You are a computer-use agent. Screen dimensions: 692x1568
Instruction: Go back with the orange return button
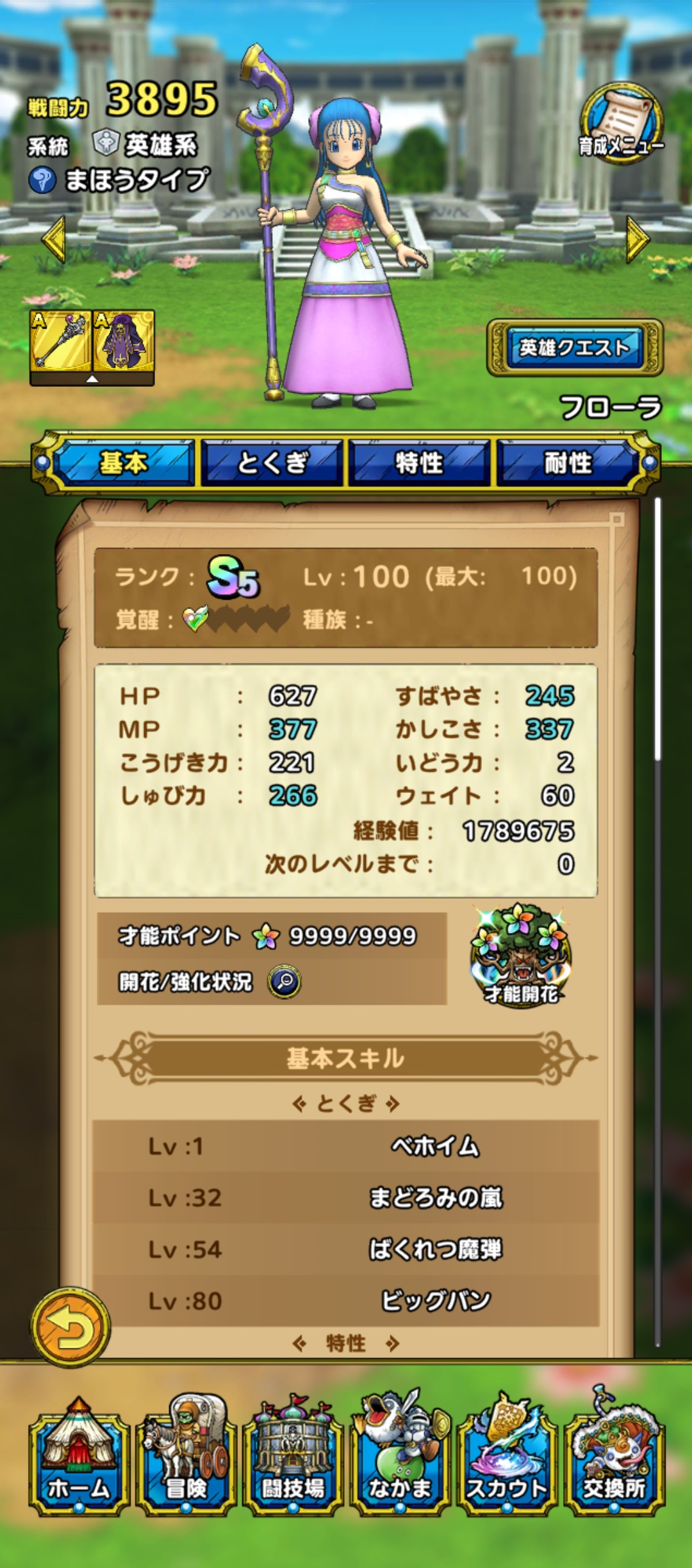(70, 1327)
